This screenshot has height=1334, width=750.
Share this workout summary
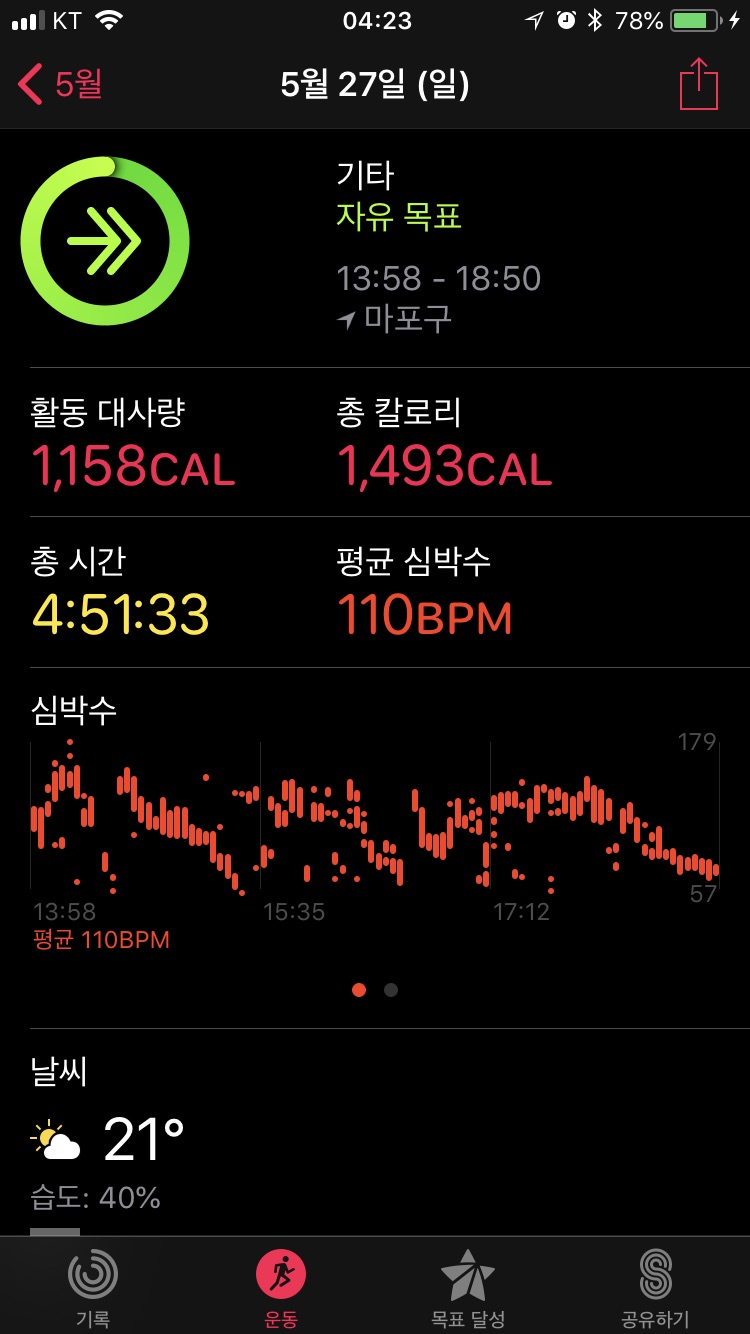(698, 85)
